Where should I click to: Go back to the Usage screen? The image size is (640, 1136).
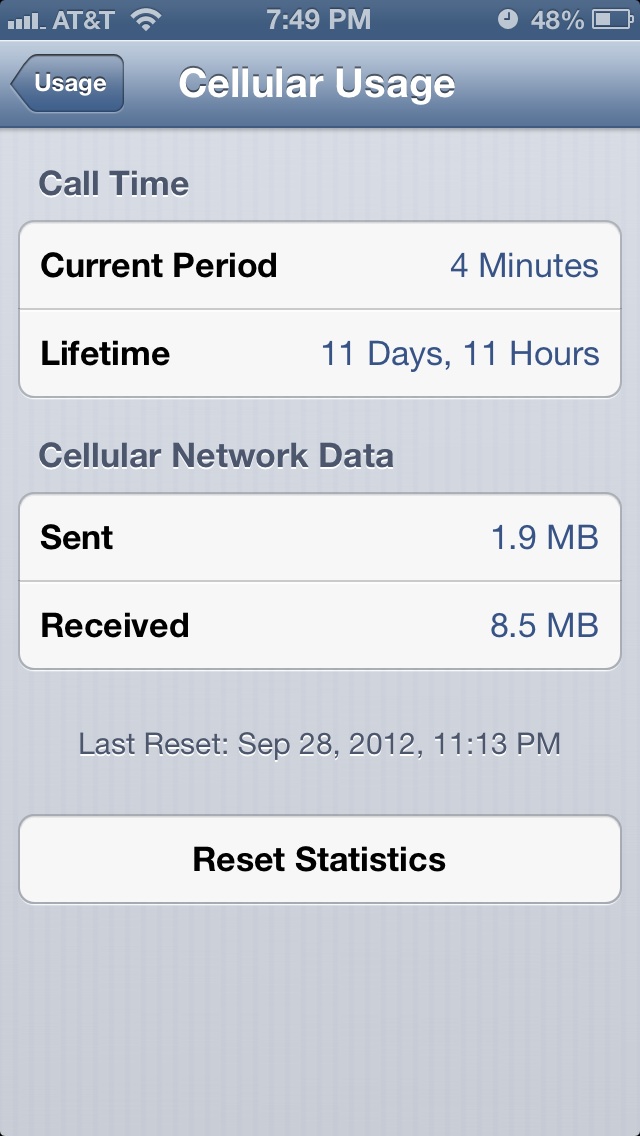(x=67, y=83)
